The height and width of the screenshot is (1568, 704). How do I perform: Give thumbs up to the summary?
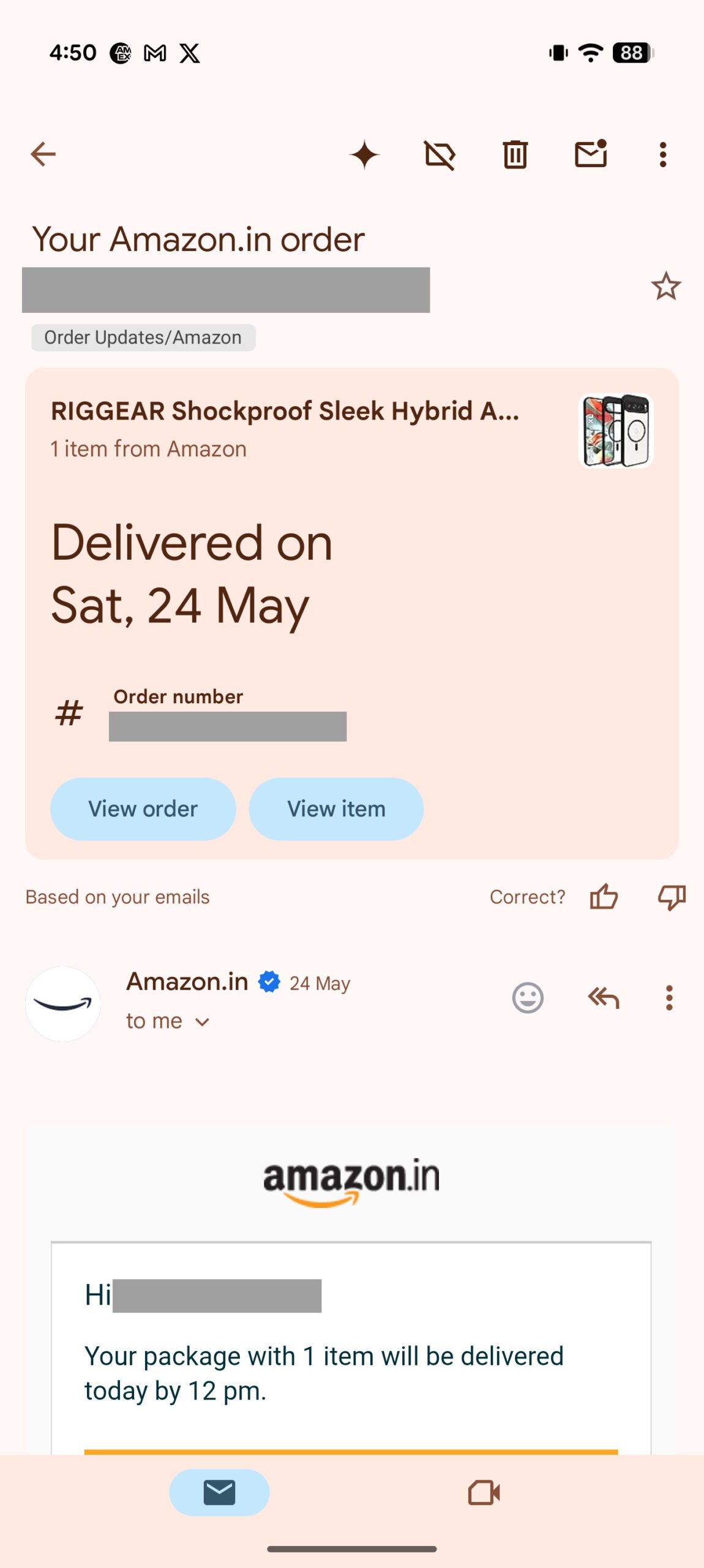[604, 897]
